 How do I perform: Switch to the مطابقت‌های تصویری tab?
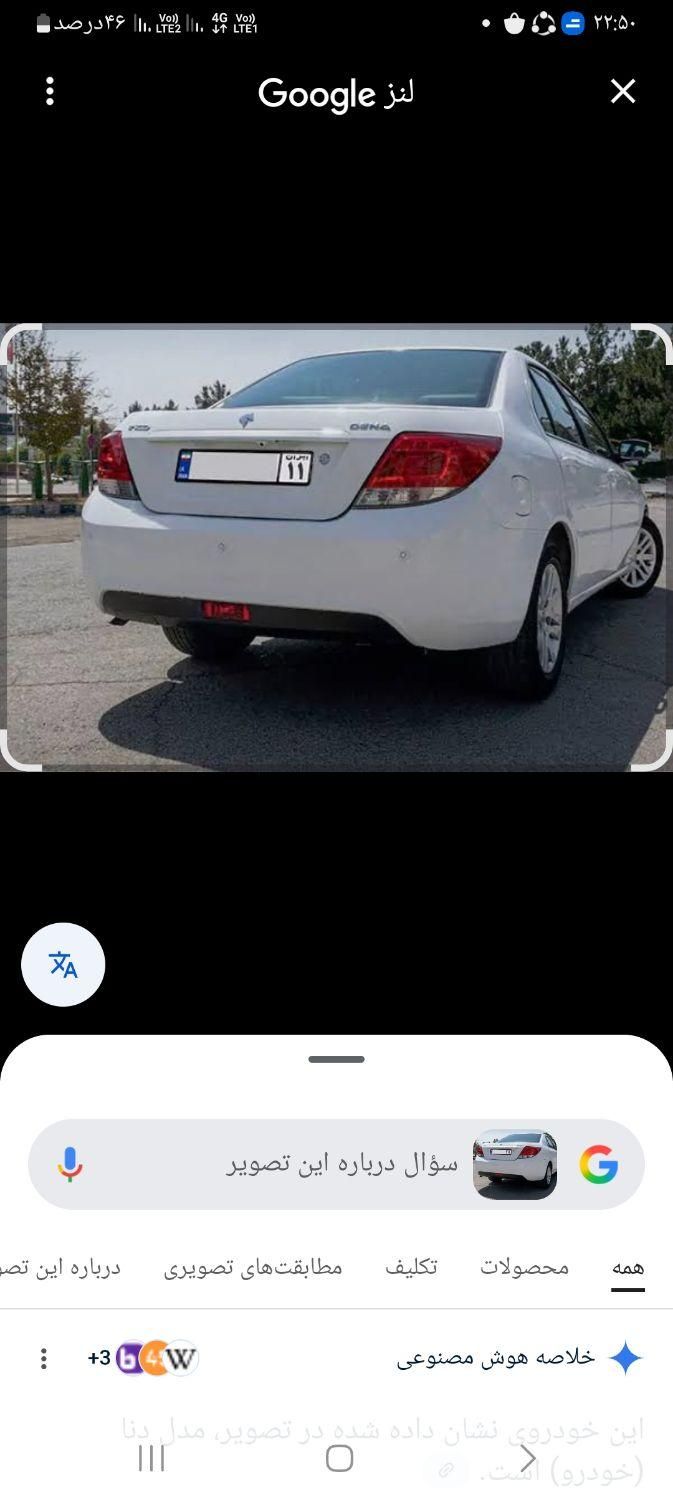(253, 1267)
